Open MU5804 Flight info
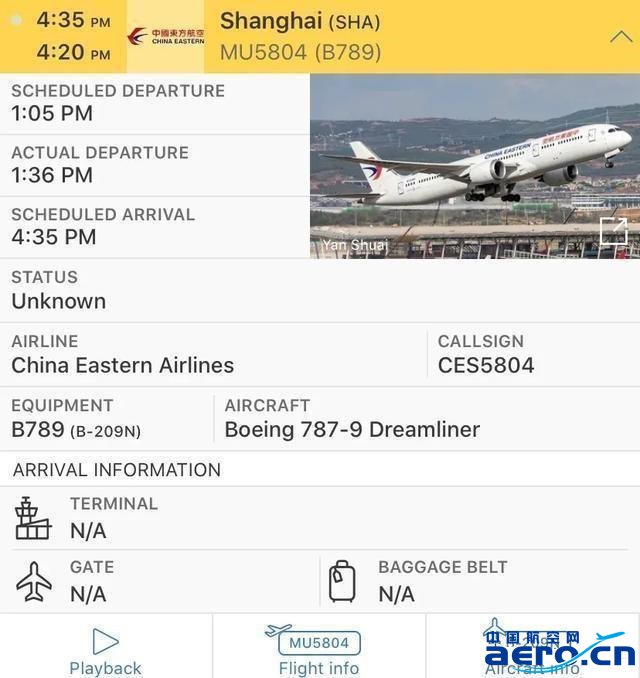 (319, 651)
